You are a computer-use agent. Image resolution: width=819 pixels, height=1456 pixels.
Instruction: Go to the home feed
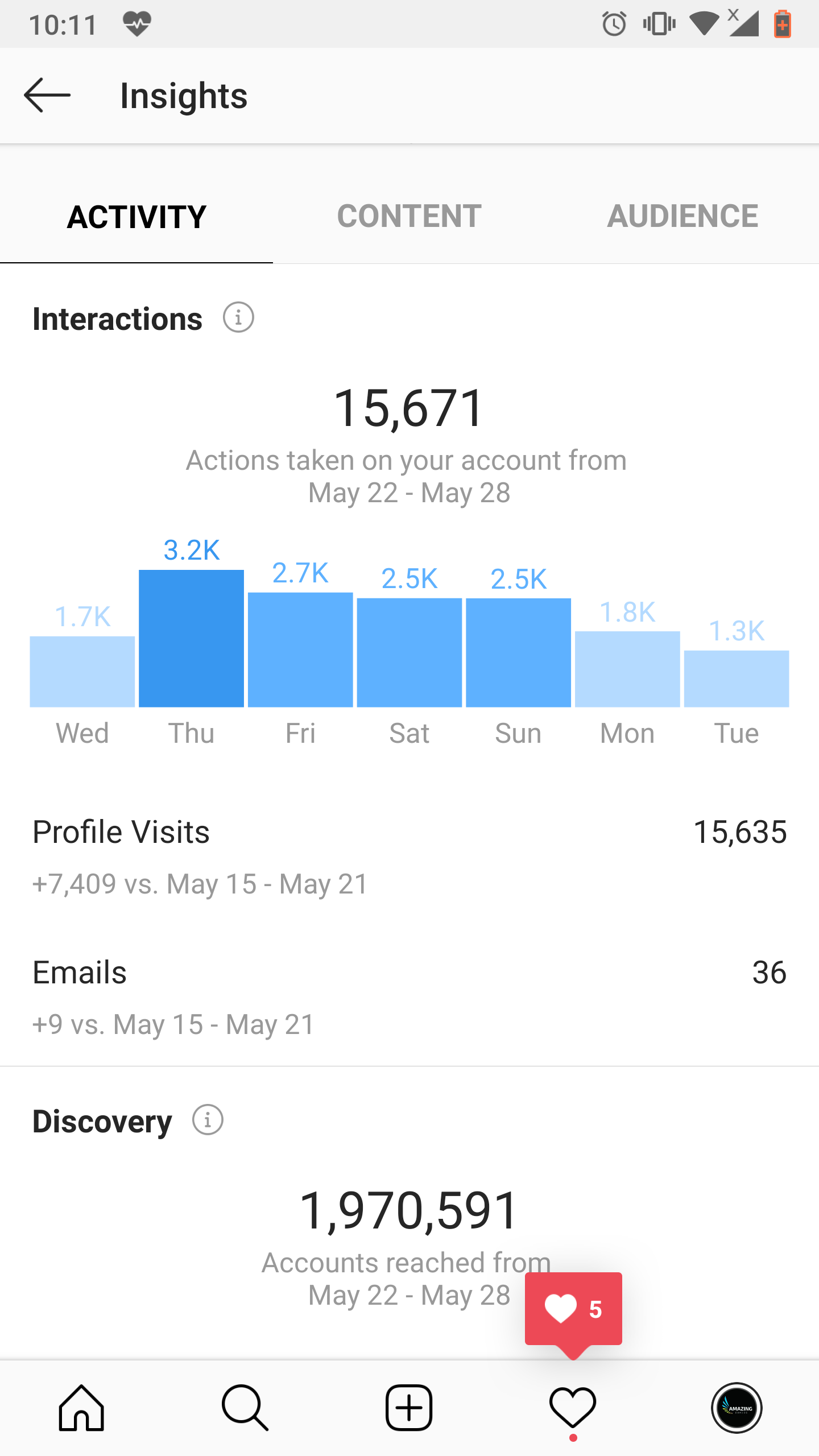tap(82, 1408)
